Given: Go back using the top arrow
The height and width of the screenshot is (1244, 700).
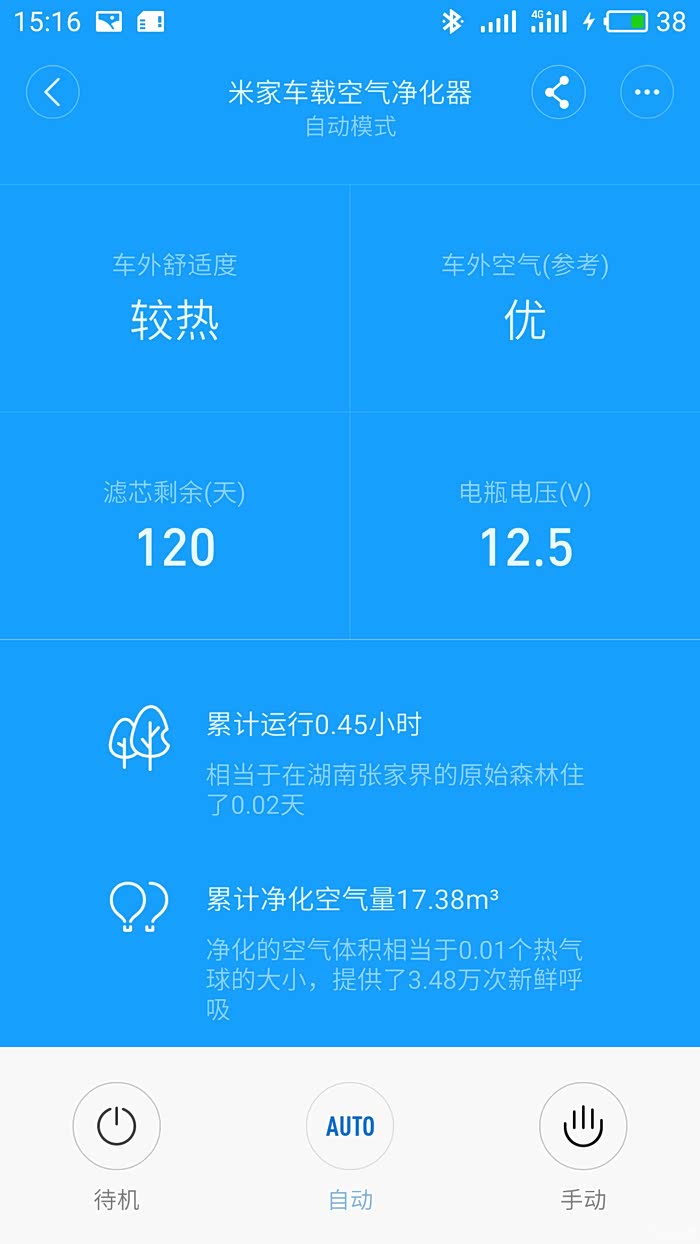Looking at the screenshot, I should pyautogui.click(x=52, y=93).
